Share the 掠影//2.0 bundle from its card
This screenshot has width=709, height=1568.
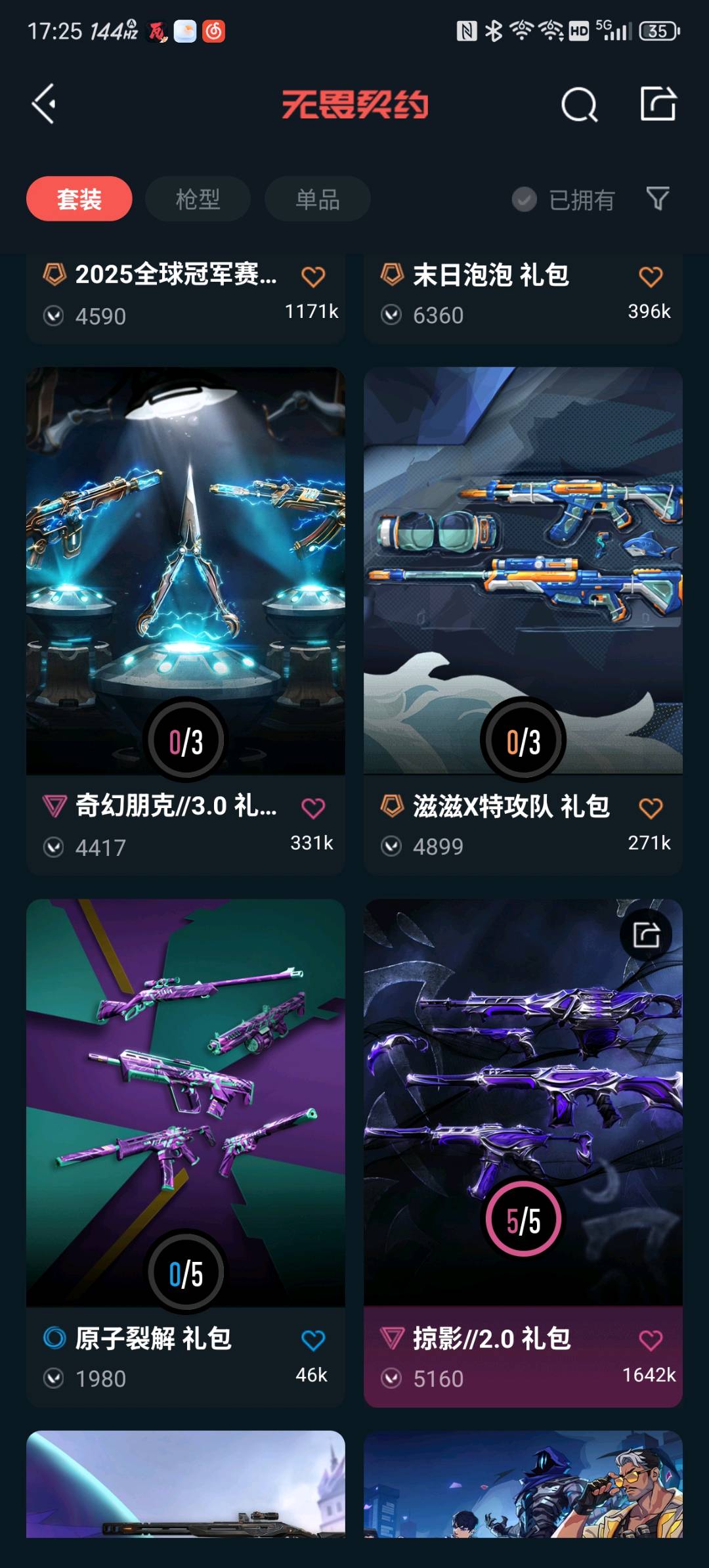[646, 934]
